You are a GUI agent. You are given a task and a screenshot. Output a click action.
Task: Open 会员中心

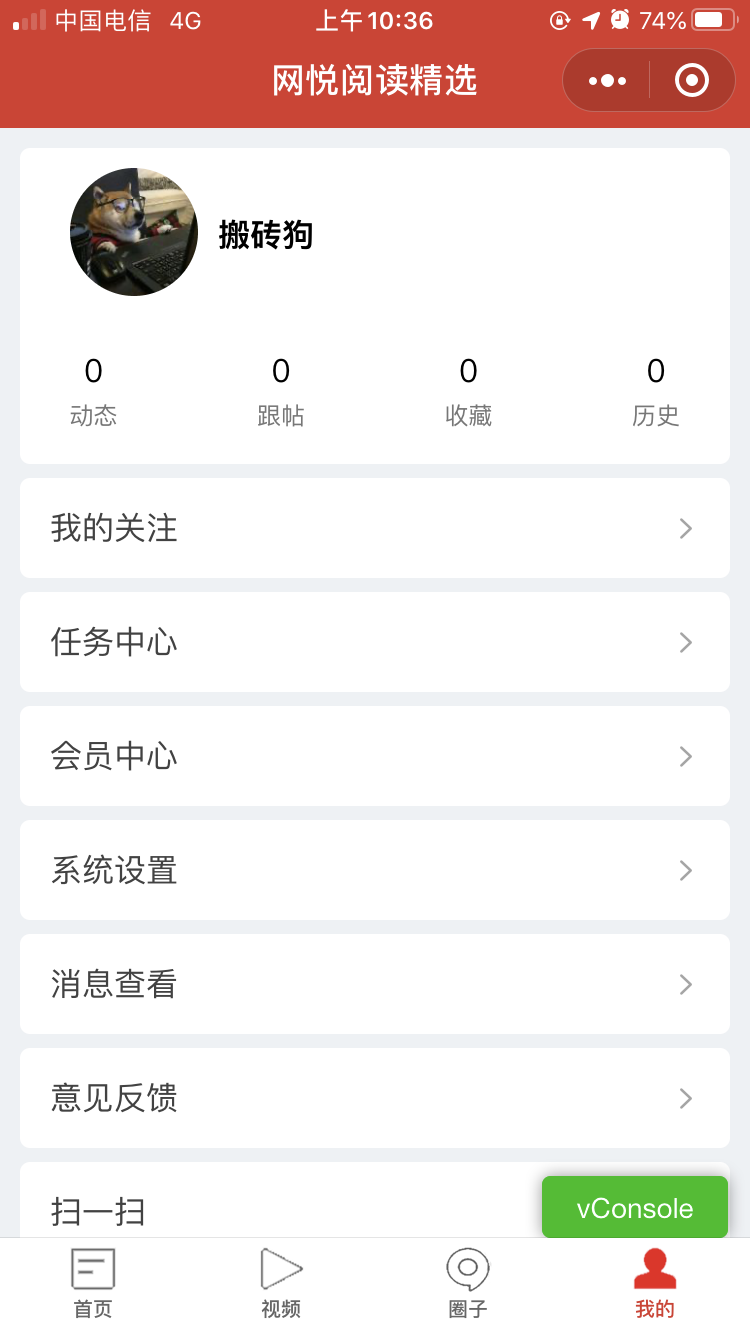point(375,756)
